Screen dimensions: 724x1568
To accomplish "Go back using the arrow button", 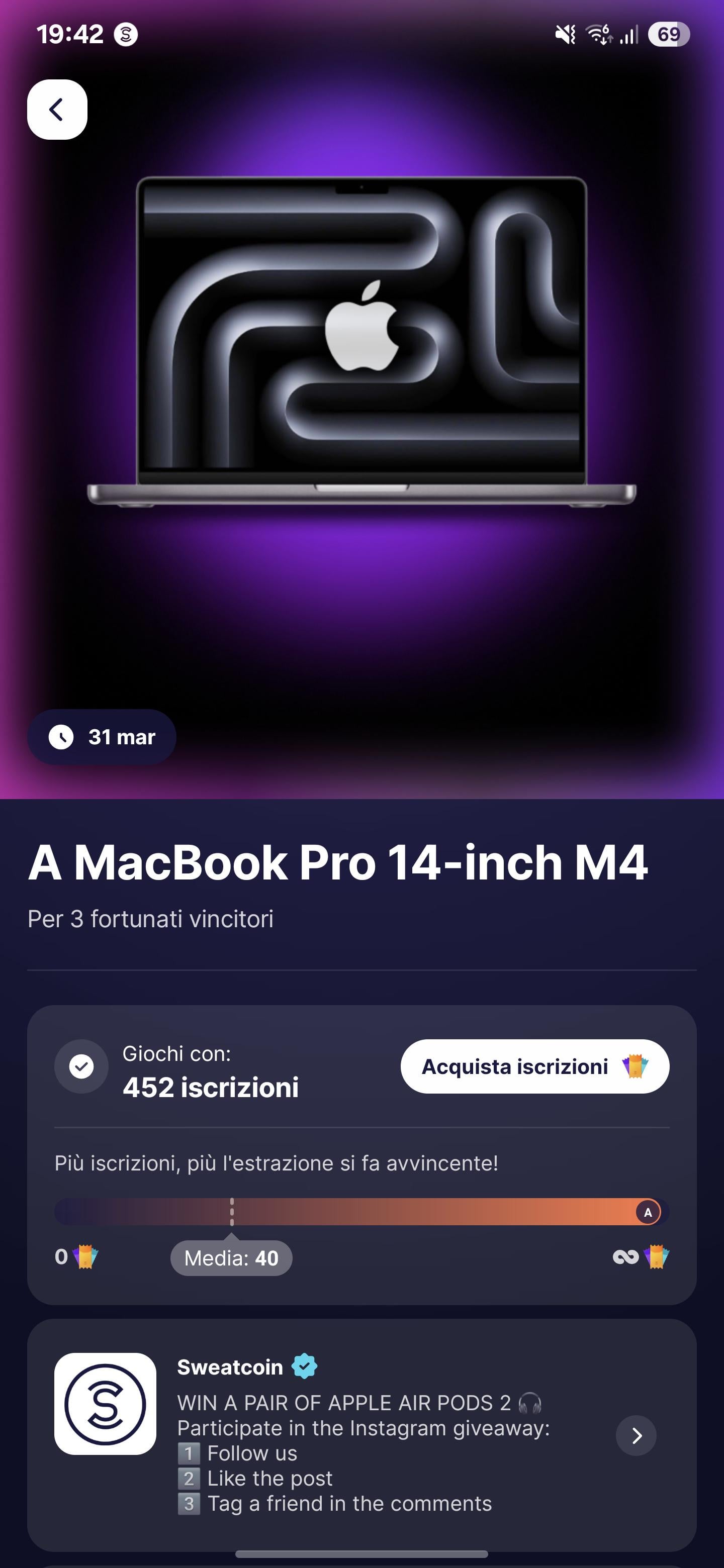I will pyautogui.click(x=57, y=110).
